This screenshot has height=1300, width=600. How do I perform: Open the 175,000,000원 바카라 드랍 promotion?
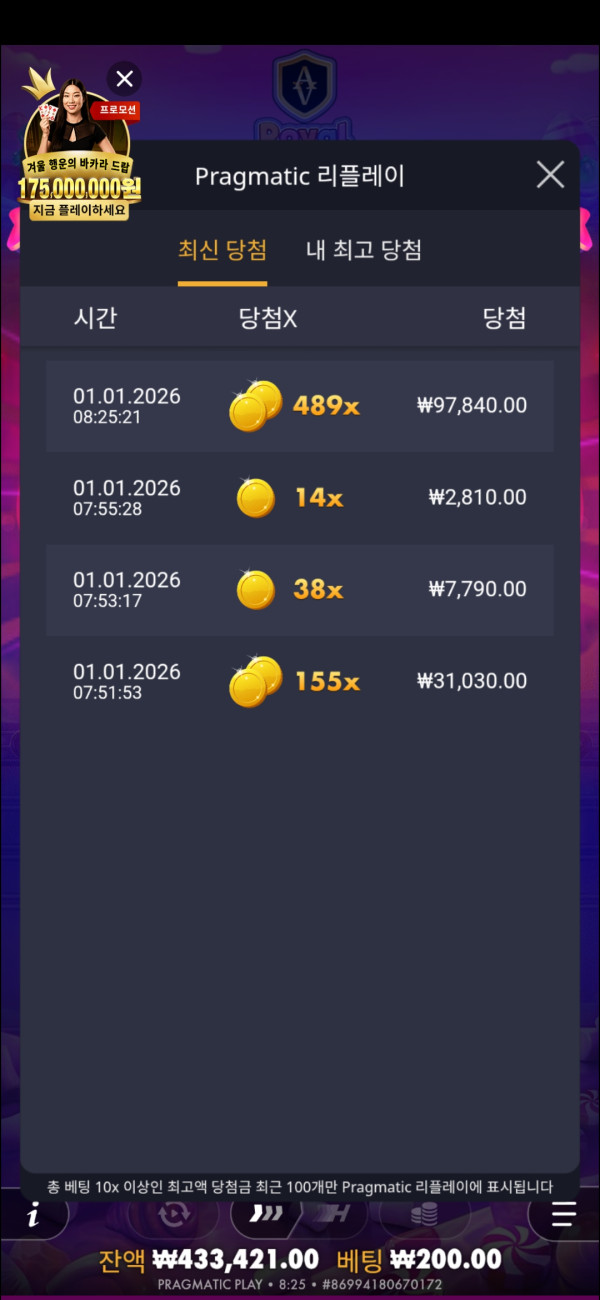(77, 160)
